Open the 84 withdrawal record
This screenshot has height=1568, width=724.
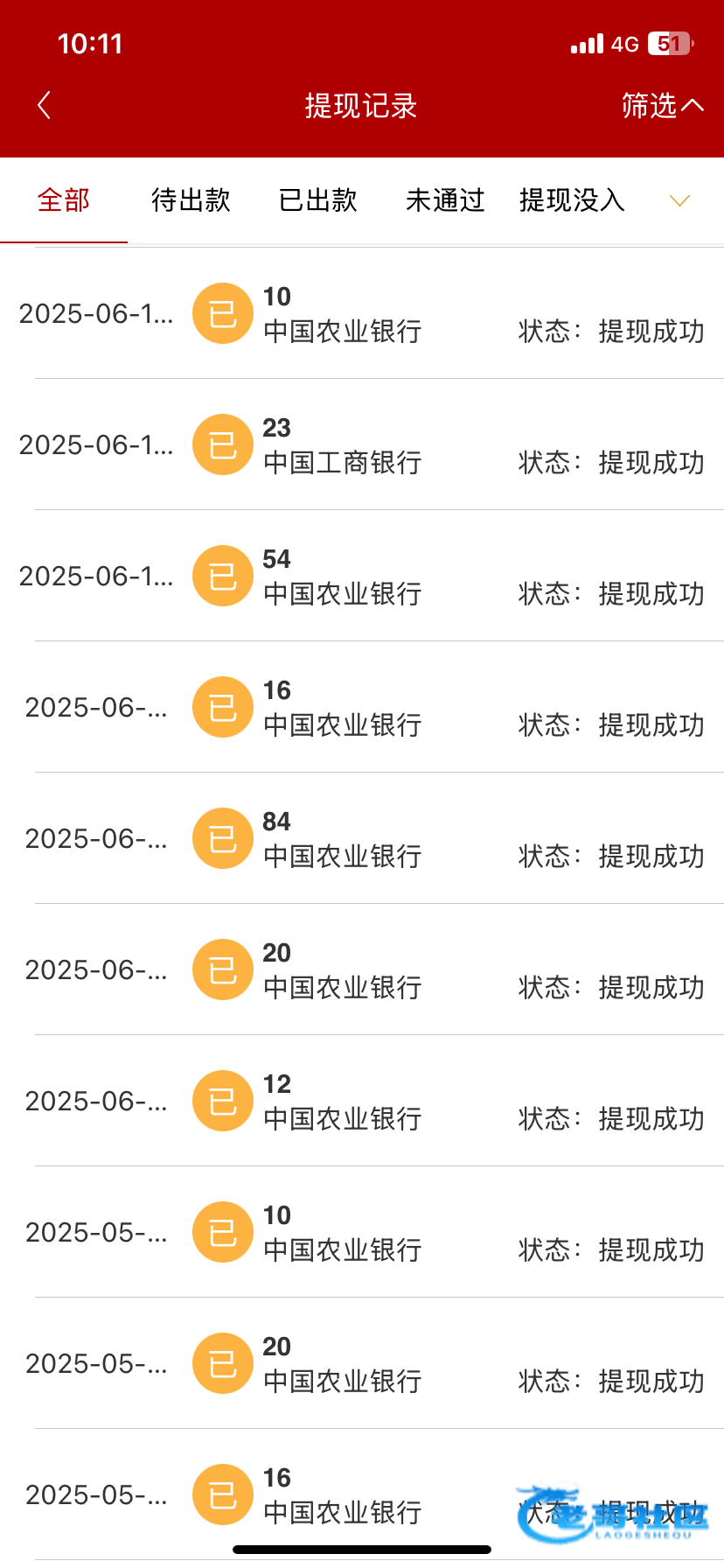(x=362, y=839)
